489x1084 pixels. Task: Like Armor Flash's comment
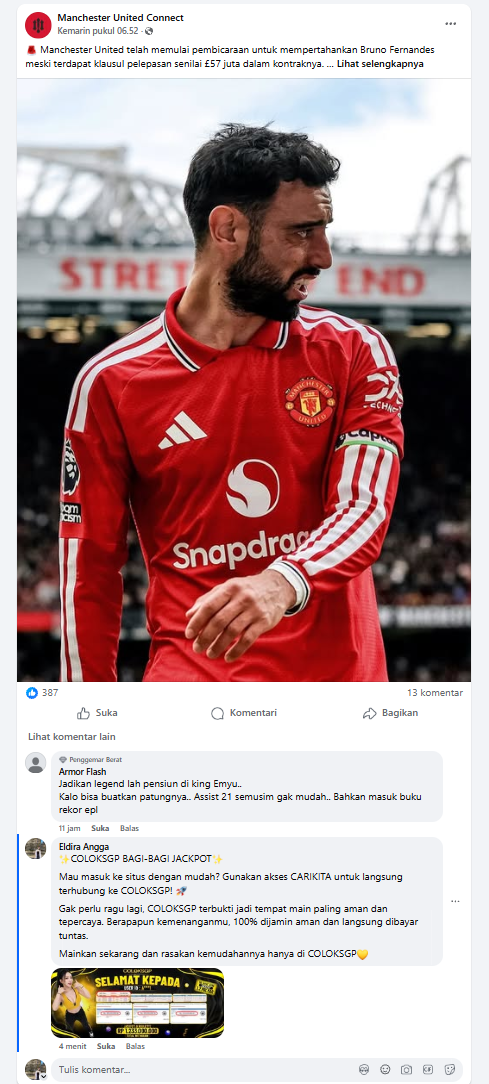coord(100,828)
